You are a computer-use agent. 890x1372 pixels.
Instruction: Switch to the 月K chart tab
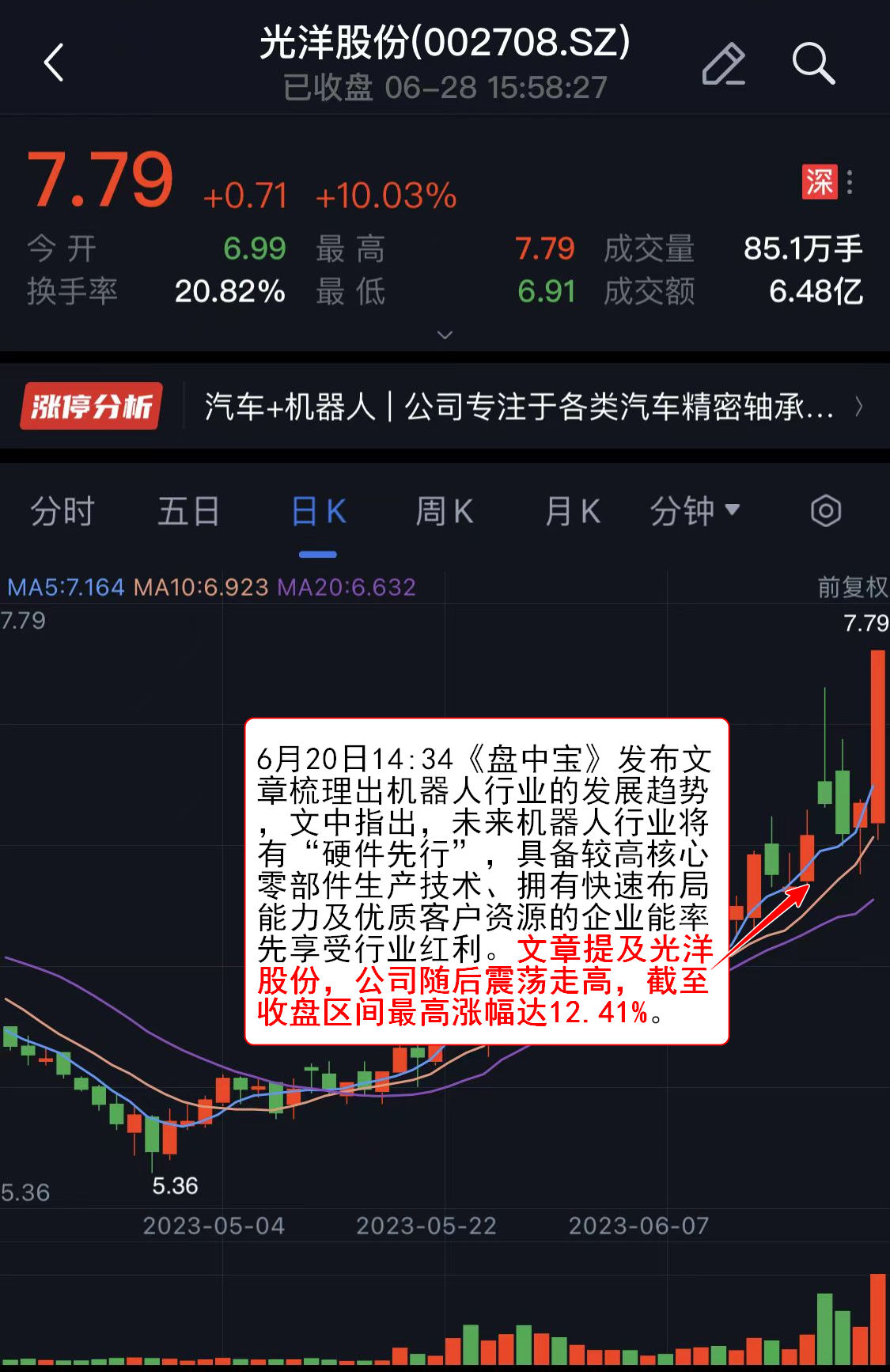click(572, 511)
